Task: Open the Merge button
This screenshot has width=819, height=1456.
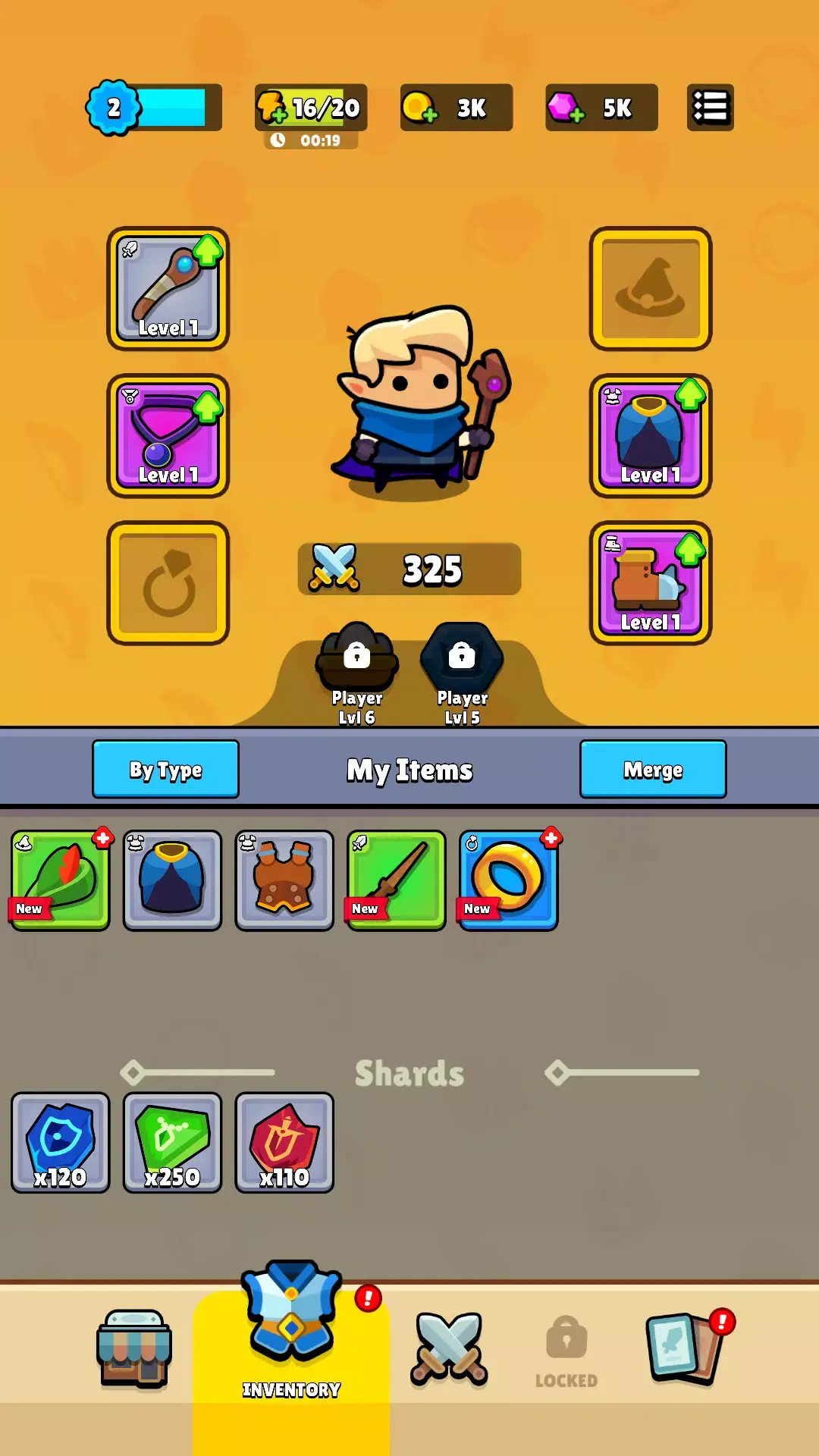Action: tap(653, 770)
